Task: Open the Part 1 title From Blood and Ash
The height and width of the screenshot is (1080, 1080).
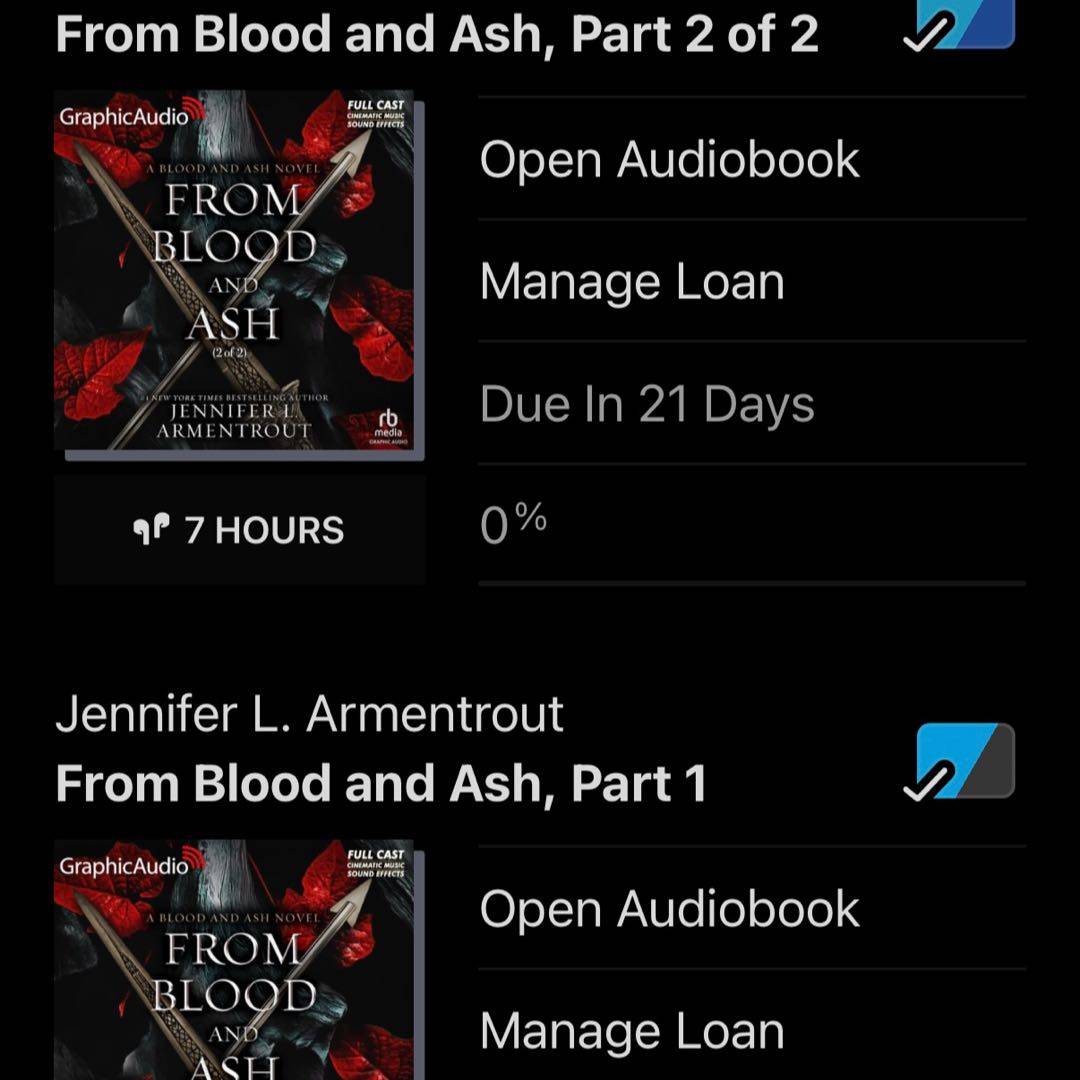Action: (381, 783)
